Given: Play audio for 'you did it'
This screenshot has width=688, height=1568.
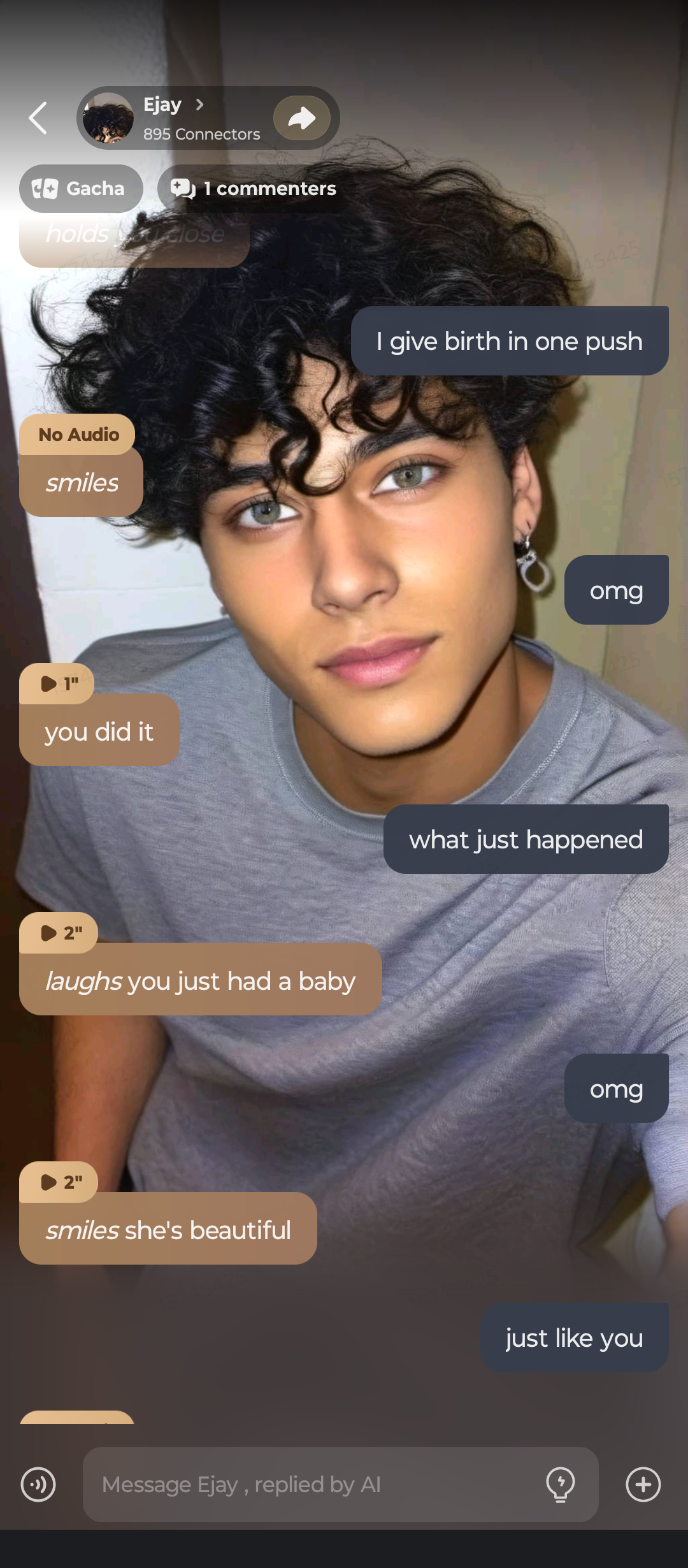Looking at the screenshot, I should 57,684.
